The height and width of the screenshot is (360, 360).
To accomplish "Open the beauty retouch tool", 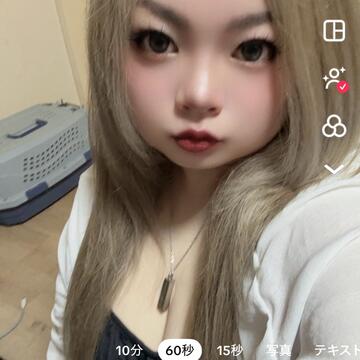I will coord(335,79).
